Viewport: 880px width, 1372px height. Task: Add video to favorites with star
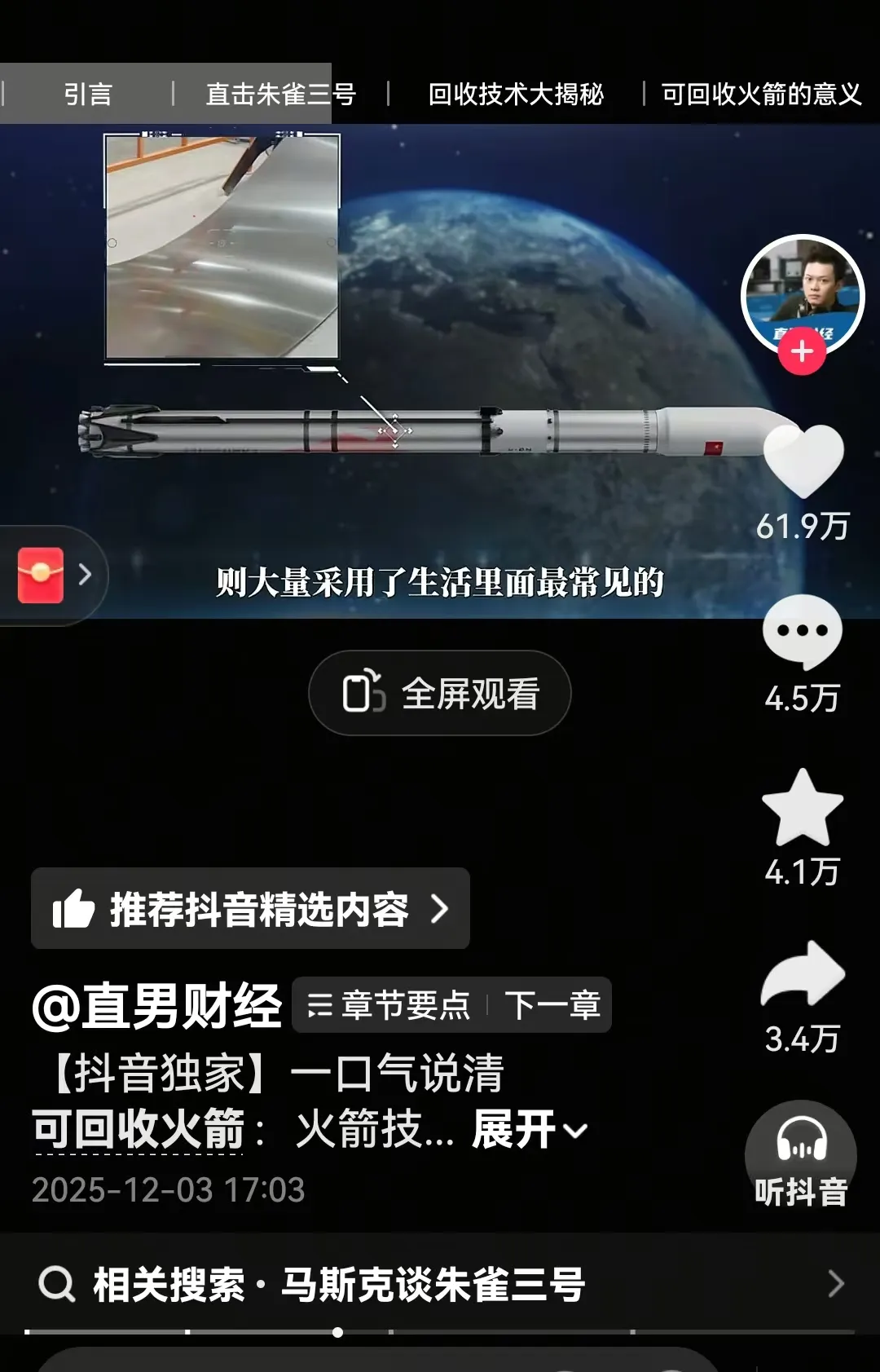tap(803, 808)
